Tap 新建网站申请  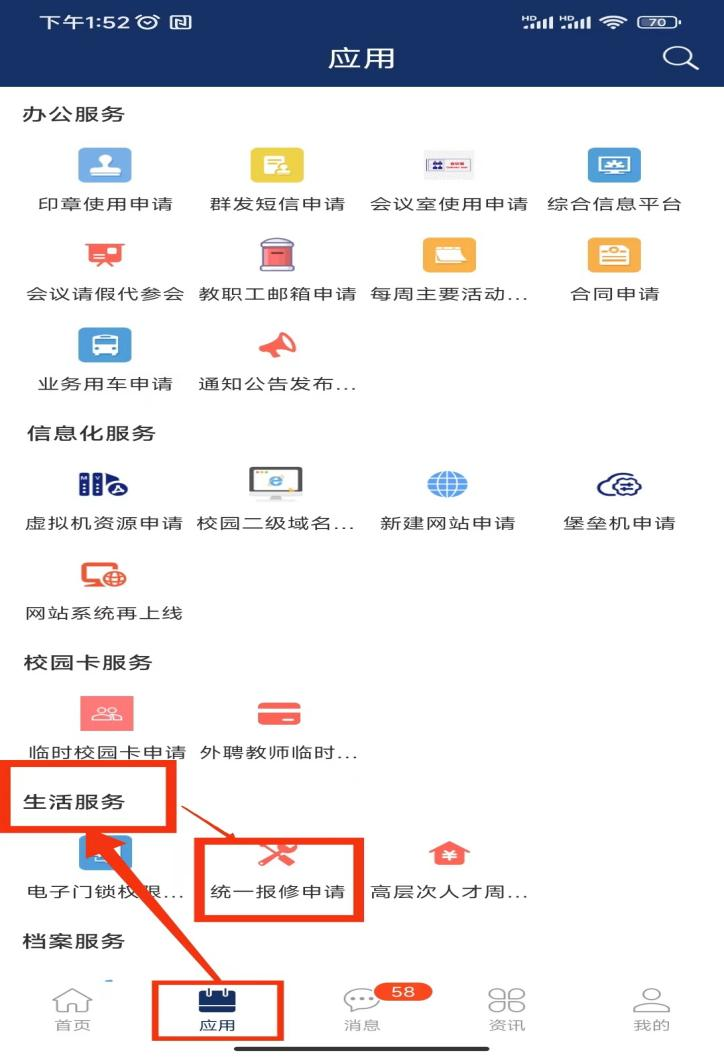coord(448,499)
